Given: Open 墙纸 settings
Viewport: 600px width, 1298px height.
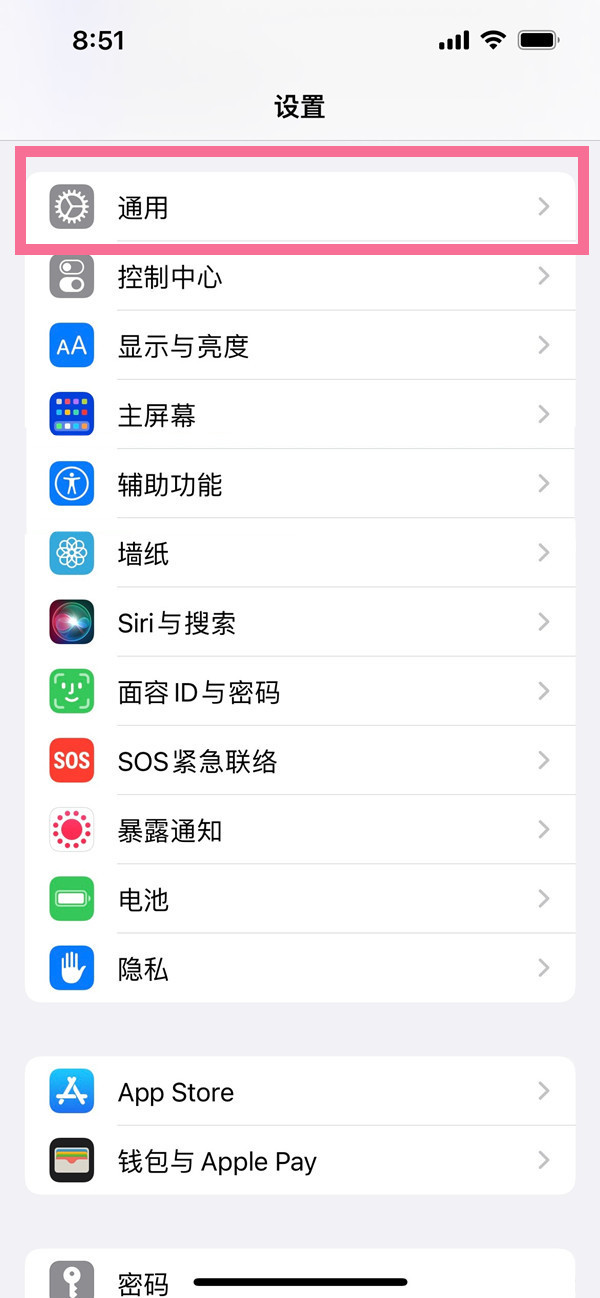Looking at the screenshot, I should coord(300,553).
